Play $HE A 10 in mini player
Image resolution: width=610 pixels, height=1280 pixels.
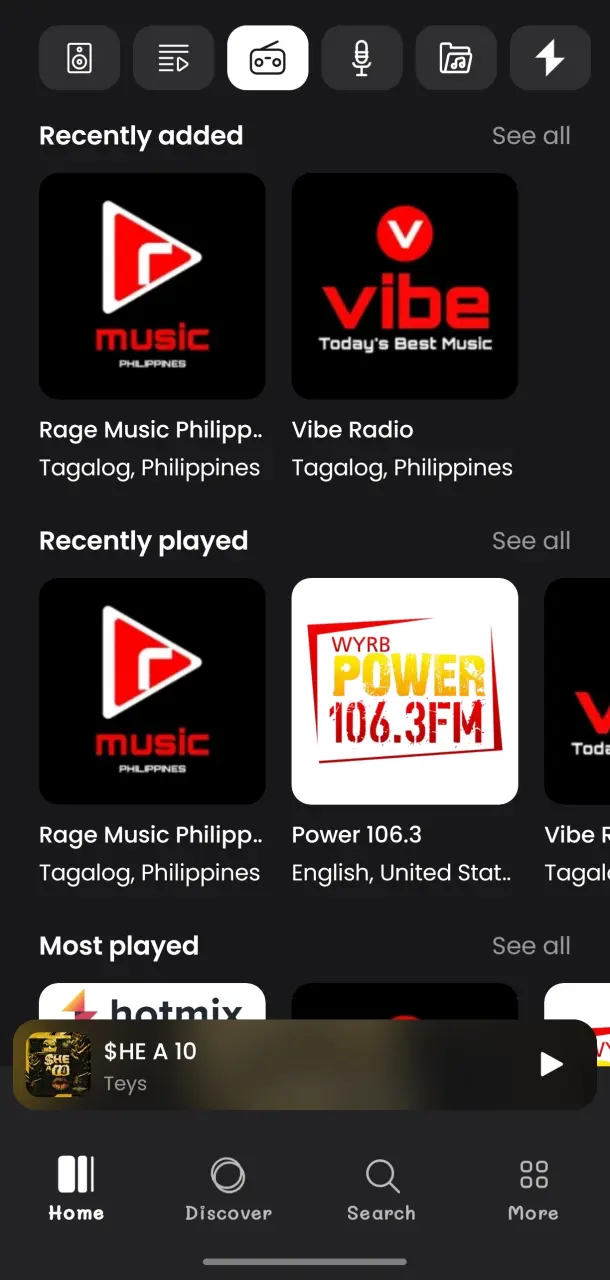552,1065
